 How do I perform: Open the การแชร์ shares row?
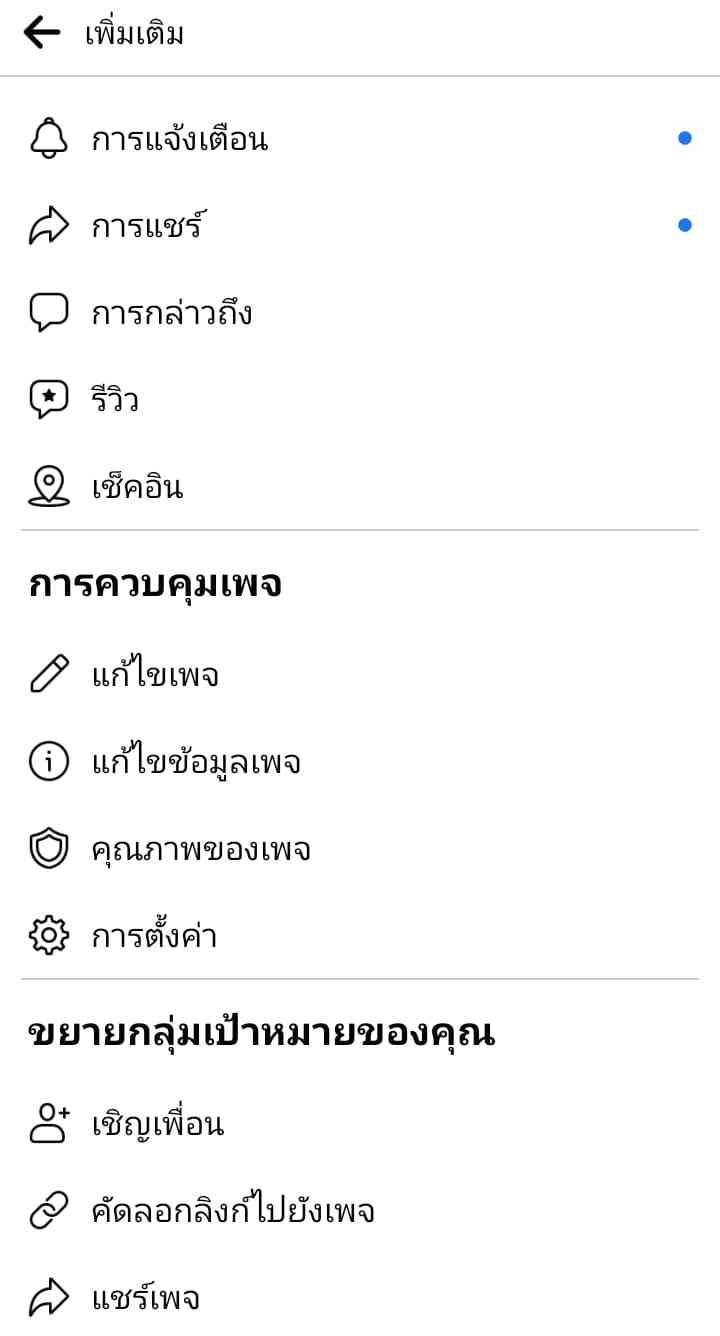(147, 227)
